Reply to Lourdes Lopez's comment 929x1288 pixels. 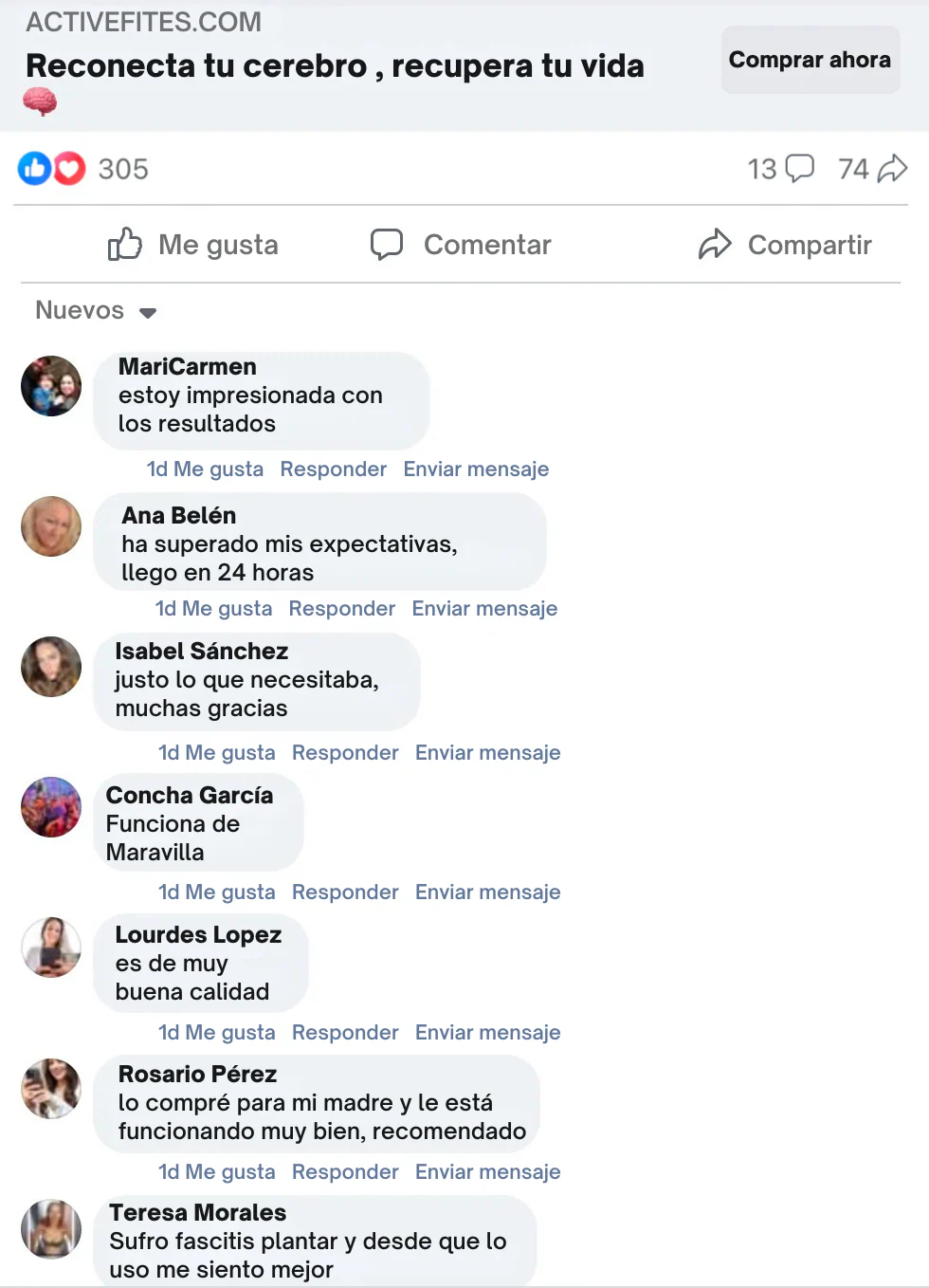click(345, 1033)
